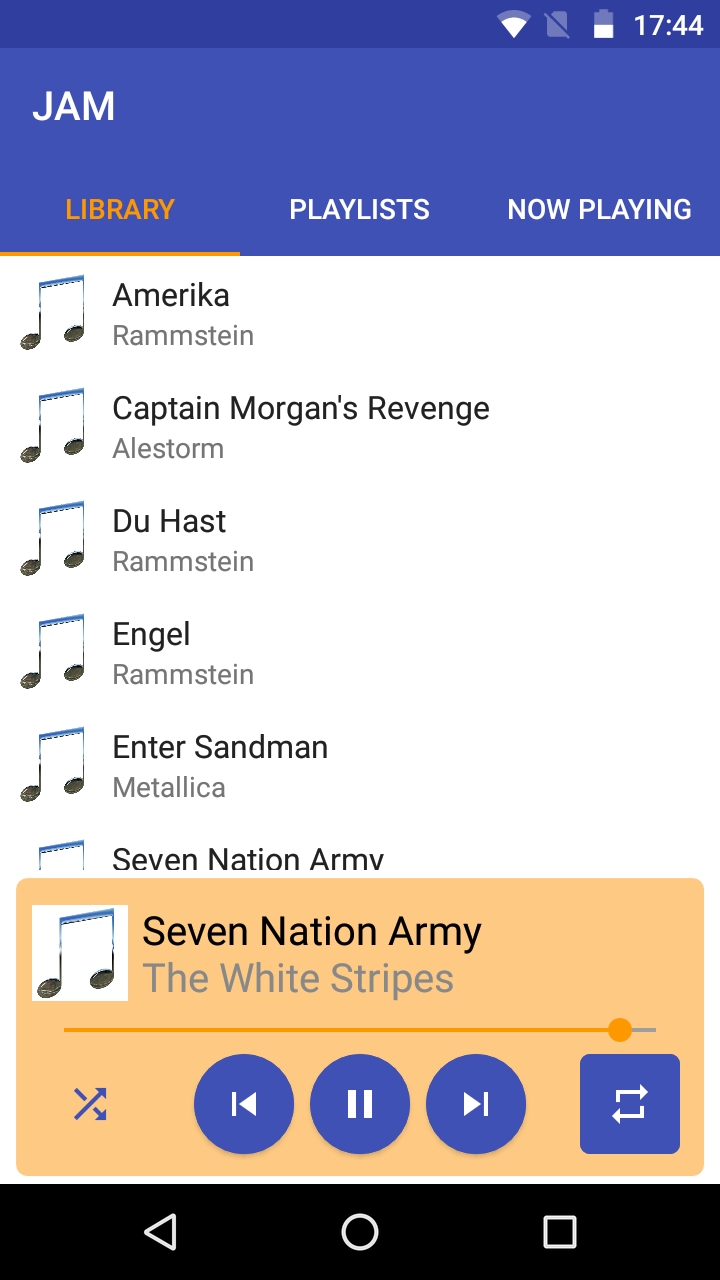Open the Now Playing tab
Image resolution: width=720 pixels, height=1280 pixels.
point(600,209)
